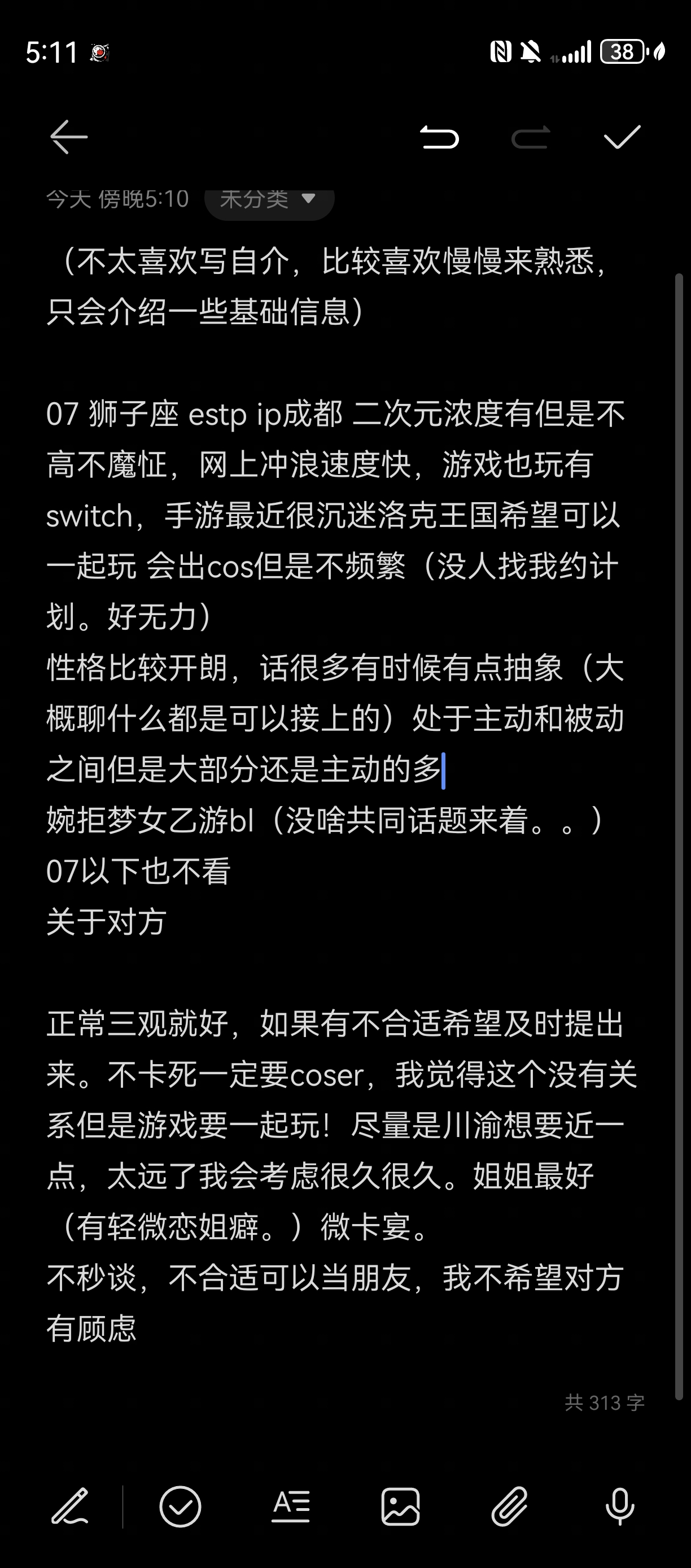Image resolution: width=691 pixels, height=1568 pixels.
Task: Undo the last edit
Action: [x=439, y=137]
